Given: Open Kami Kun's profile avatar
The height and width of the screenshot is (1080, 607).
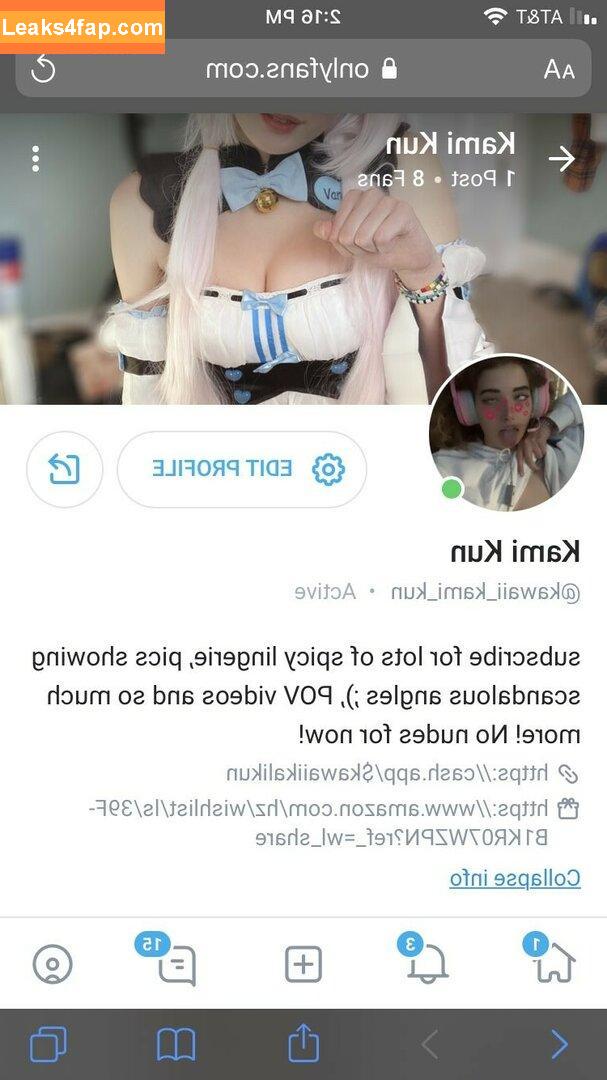Looking at the screenshot, I should [x=506, y=431].
